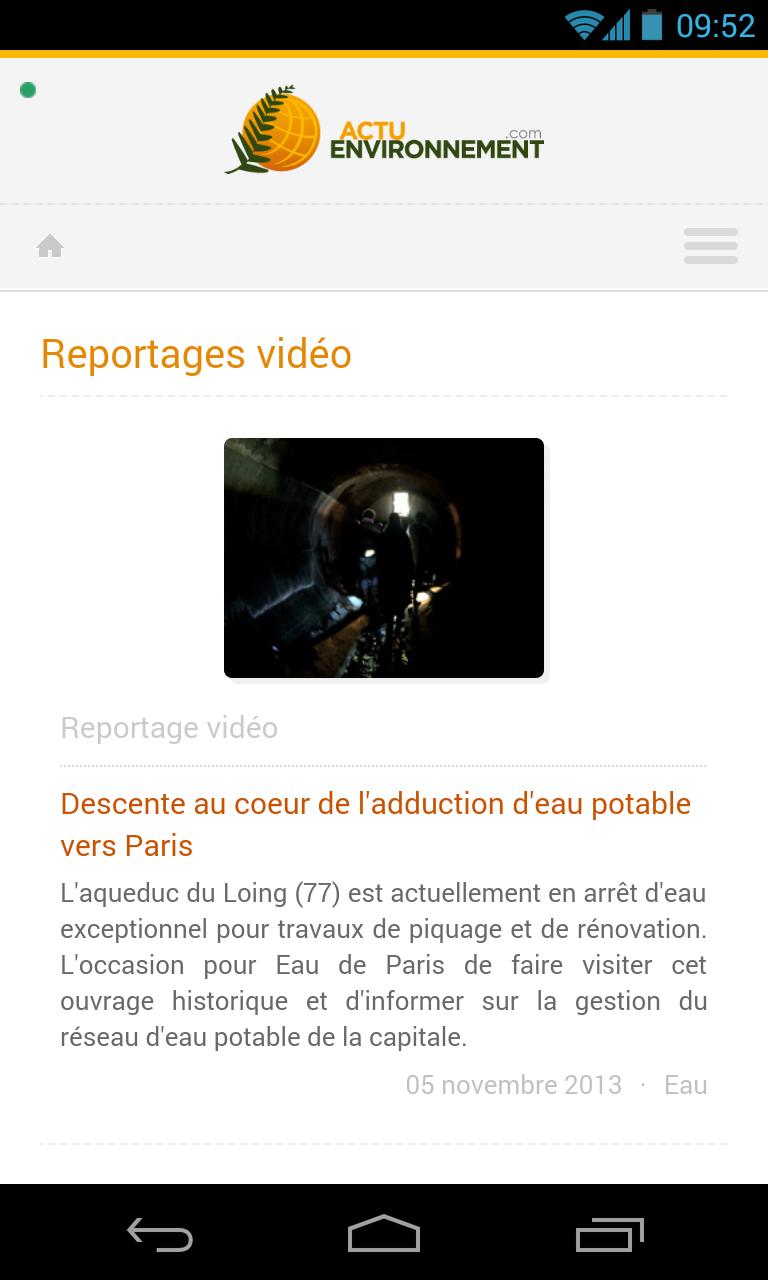Tap the home icon in the navigation bar
This screenshot has width=768, height=1280.
(x=50, y=246)
